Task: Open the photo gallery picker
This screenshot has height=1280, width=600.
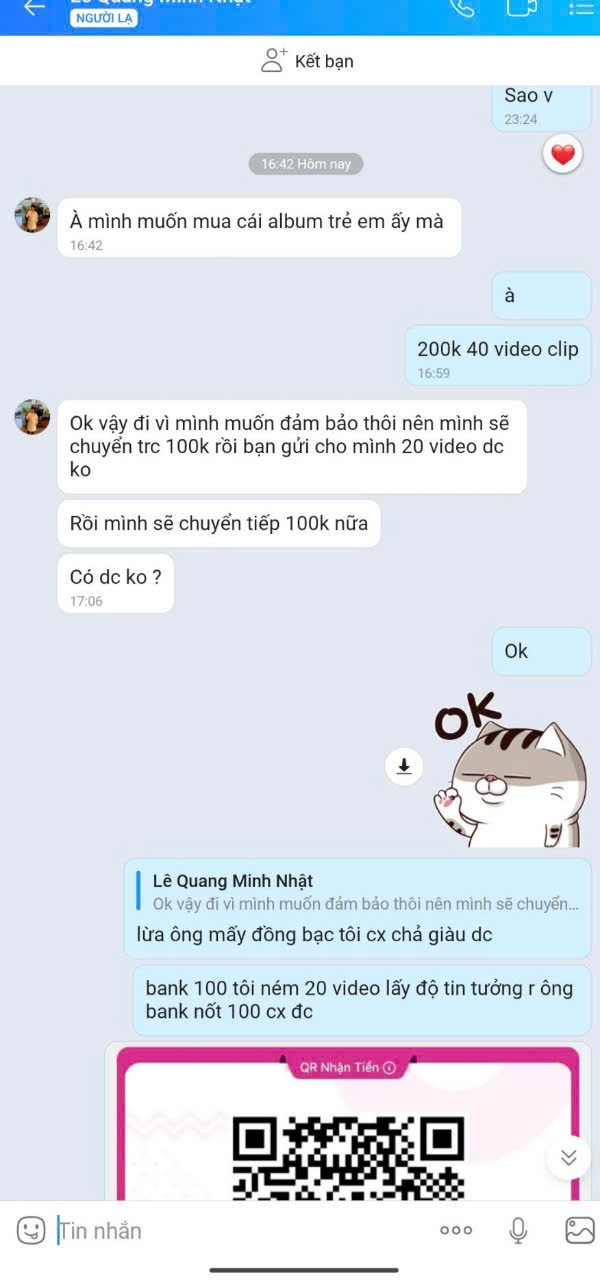Action: (579, 1230)
